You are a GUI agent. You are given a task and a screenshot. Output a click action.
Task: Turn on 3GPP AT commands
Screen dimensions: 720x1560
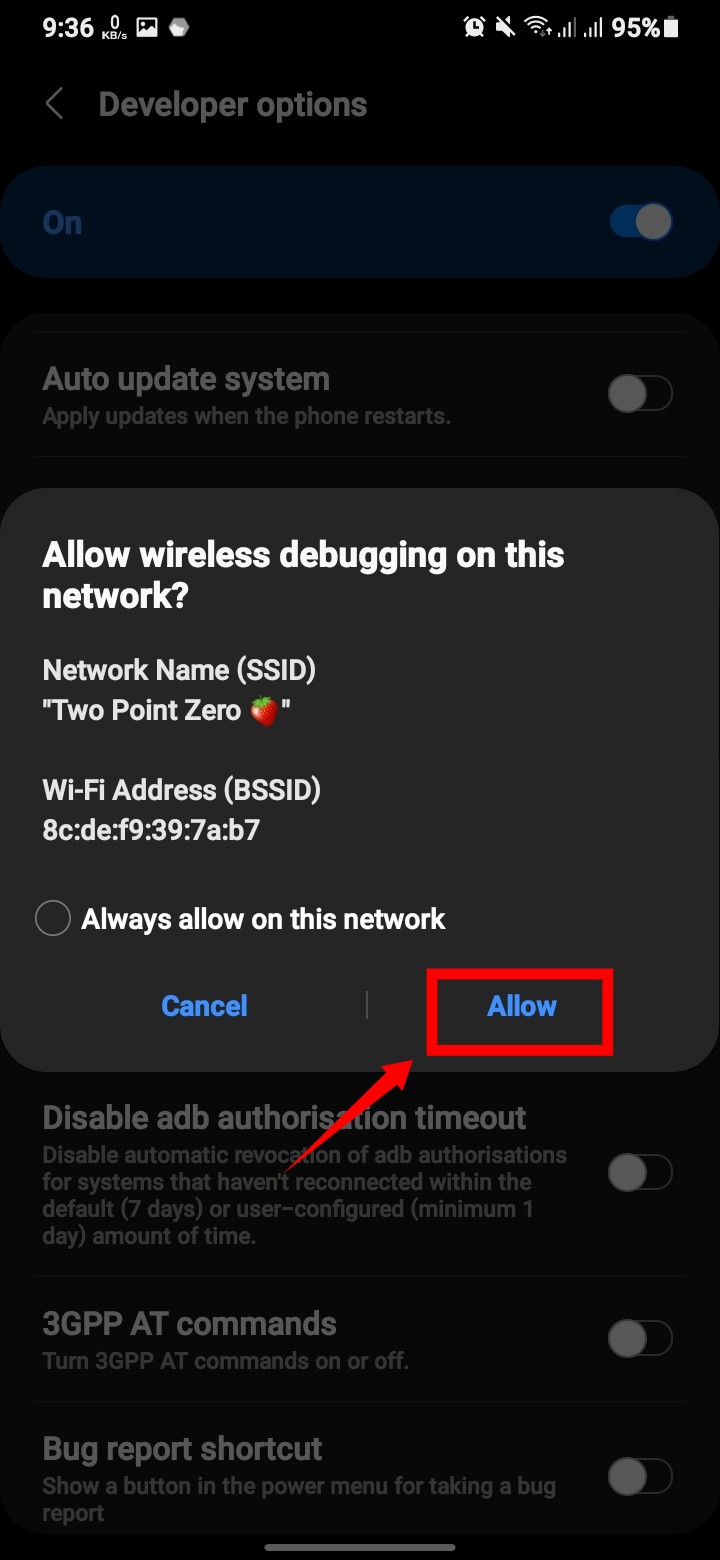[640, 1338]
